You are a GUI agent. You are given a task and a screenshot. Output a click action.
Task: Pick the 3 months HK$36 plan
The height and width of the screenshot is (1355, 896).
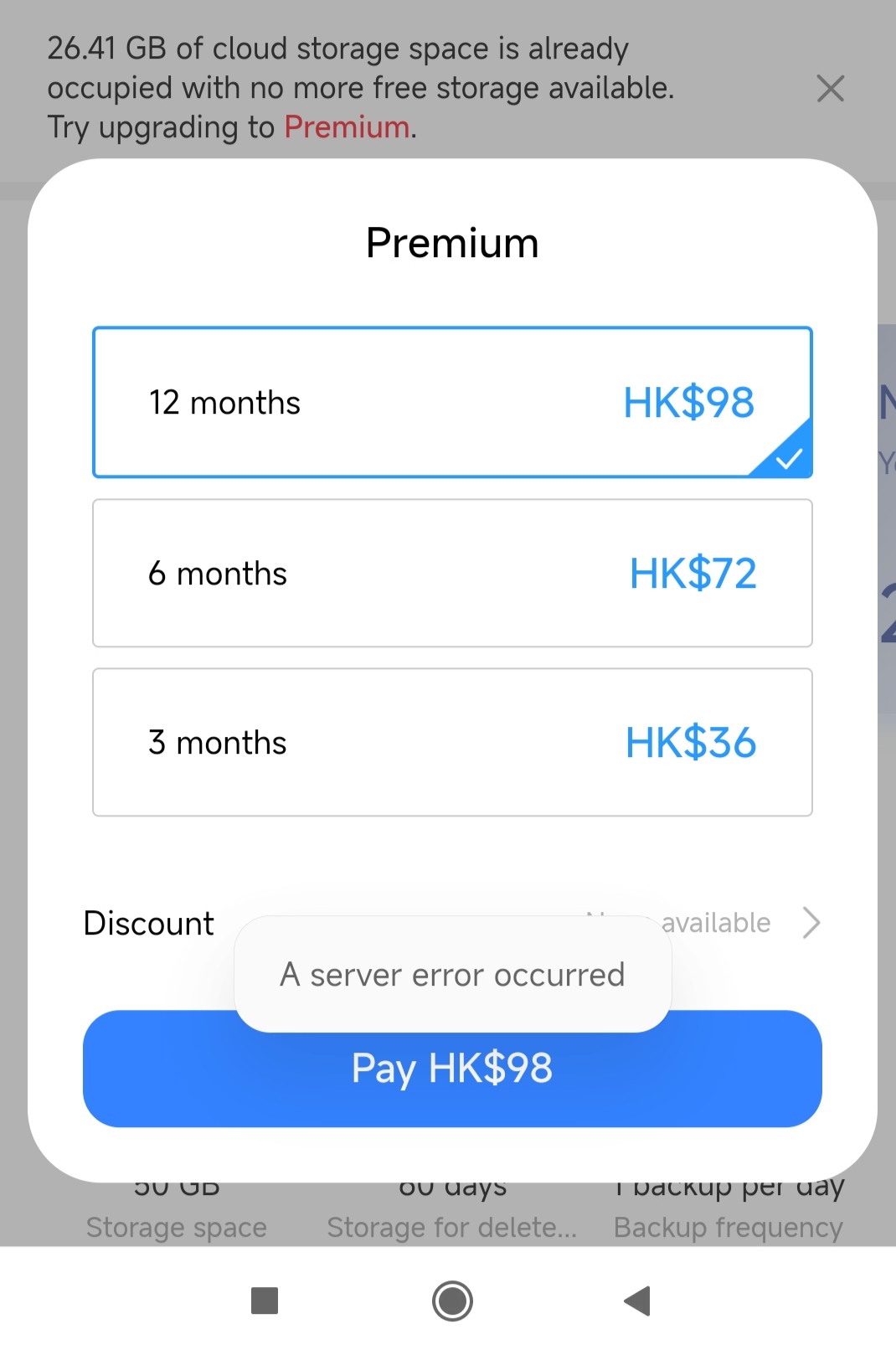click(x=452, y=742)
